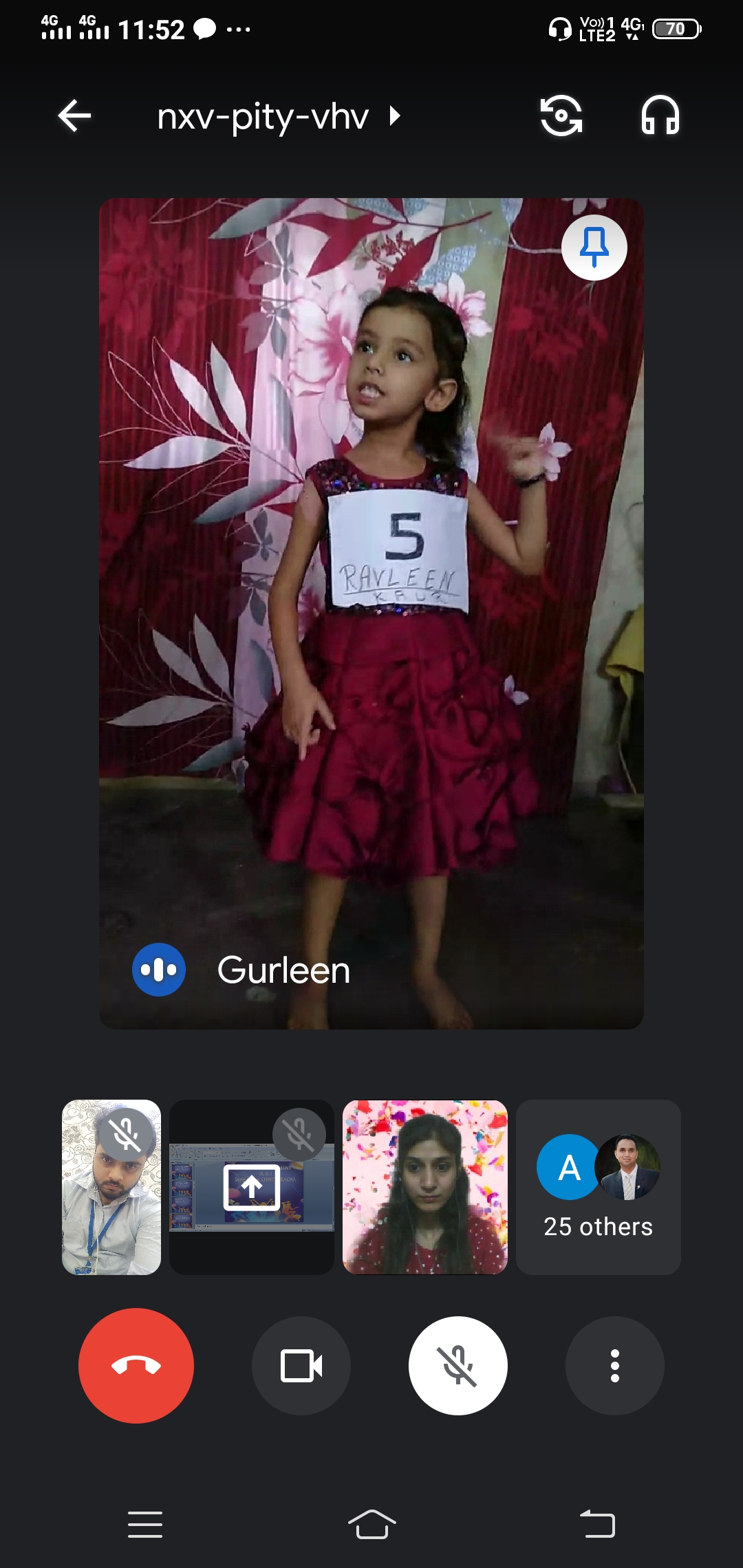
Task: Open the screen share presentation tile
Action: click(x=252, y=1187)
